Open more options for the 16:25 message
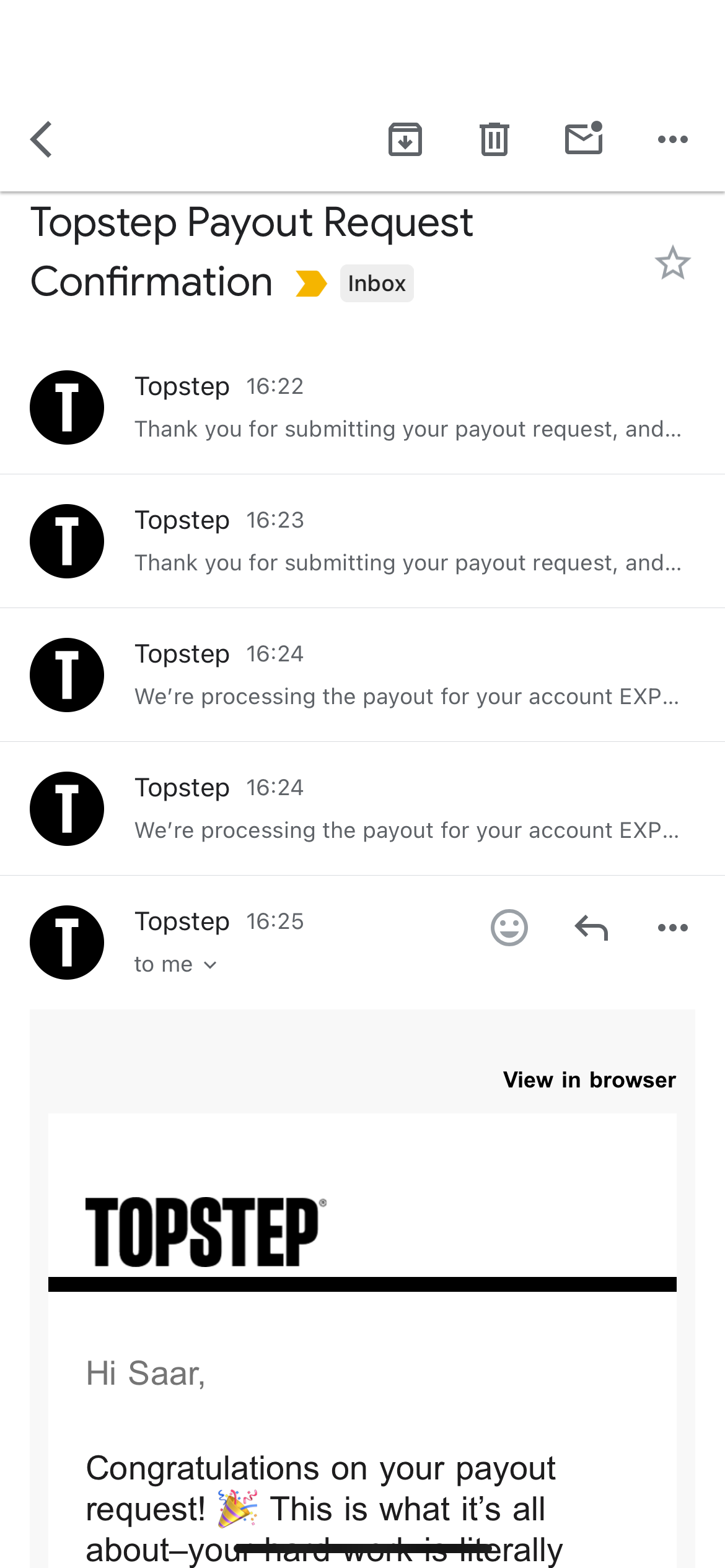 [672, 928]
